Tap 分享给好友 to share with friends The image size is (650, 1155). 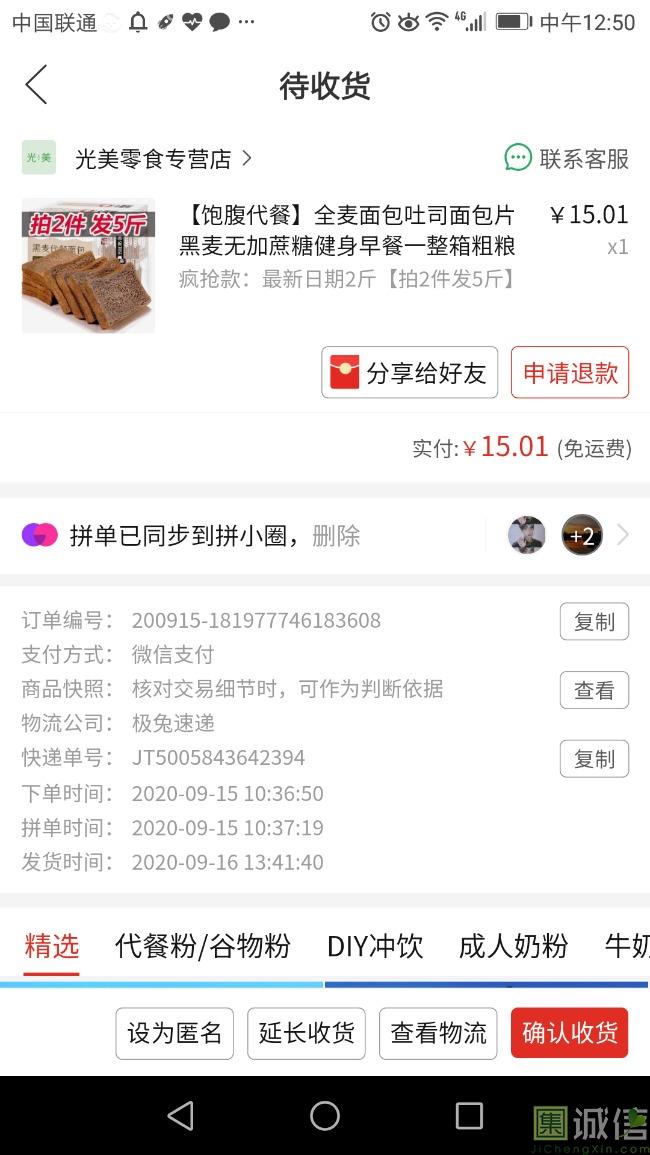click(x=409, y=373)
